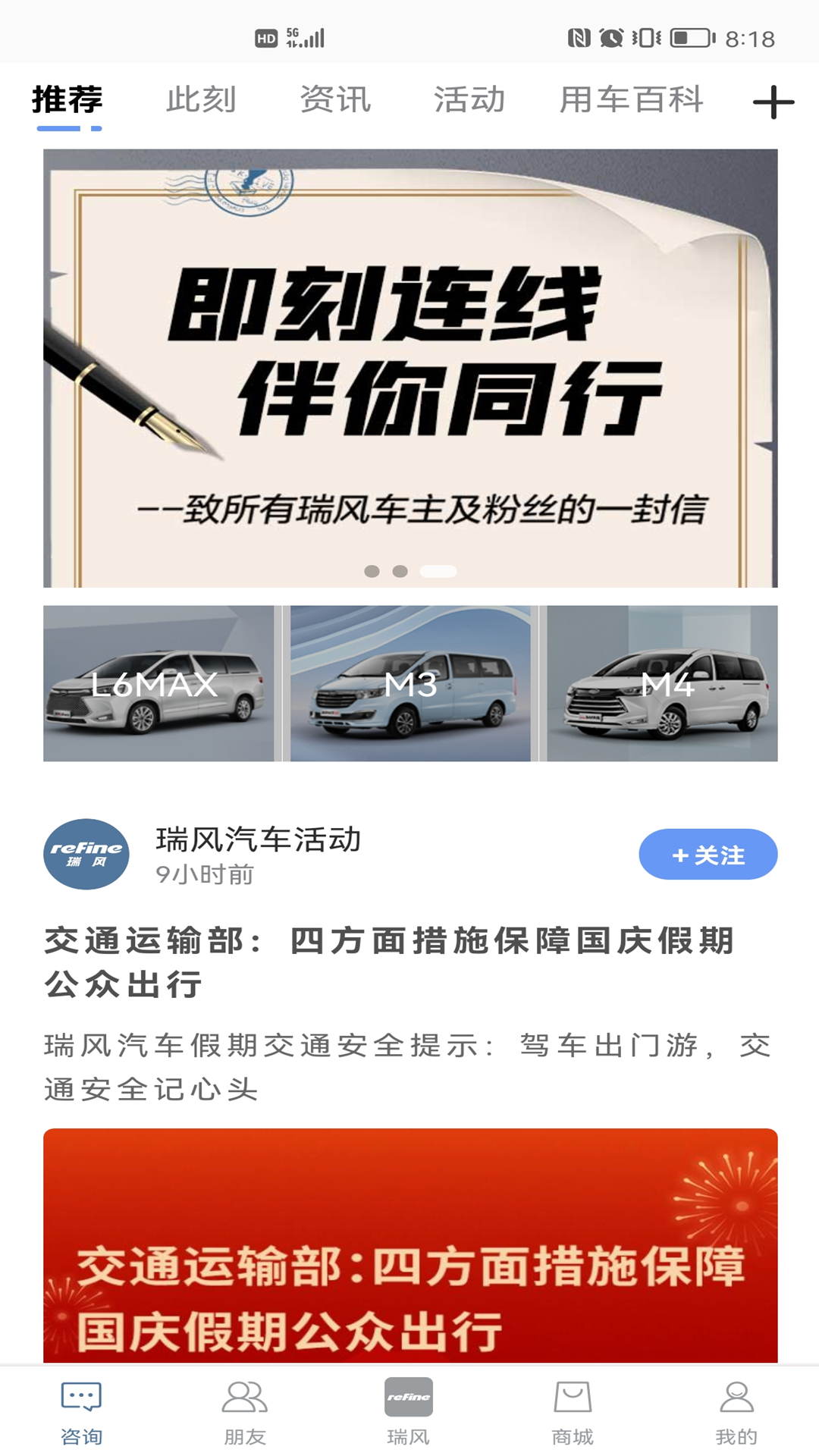
Task: View the M3 van thumbnail
Action: (x=410, y=683)
